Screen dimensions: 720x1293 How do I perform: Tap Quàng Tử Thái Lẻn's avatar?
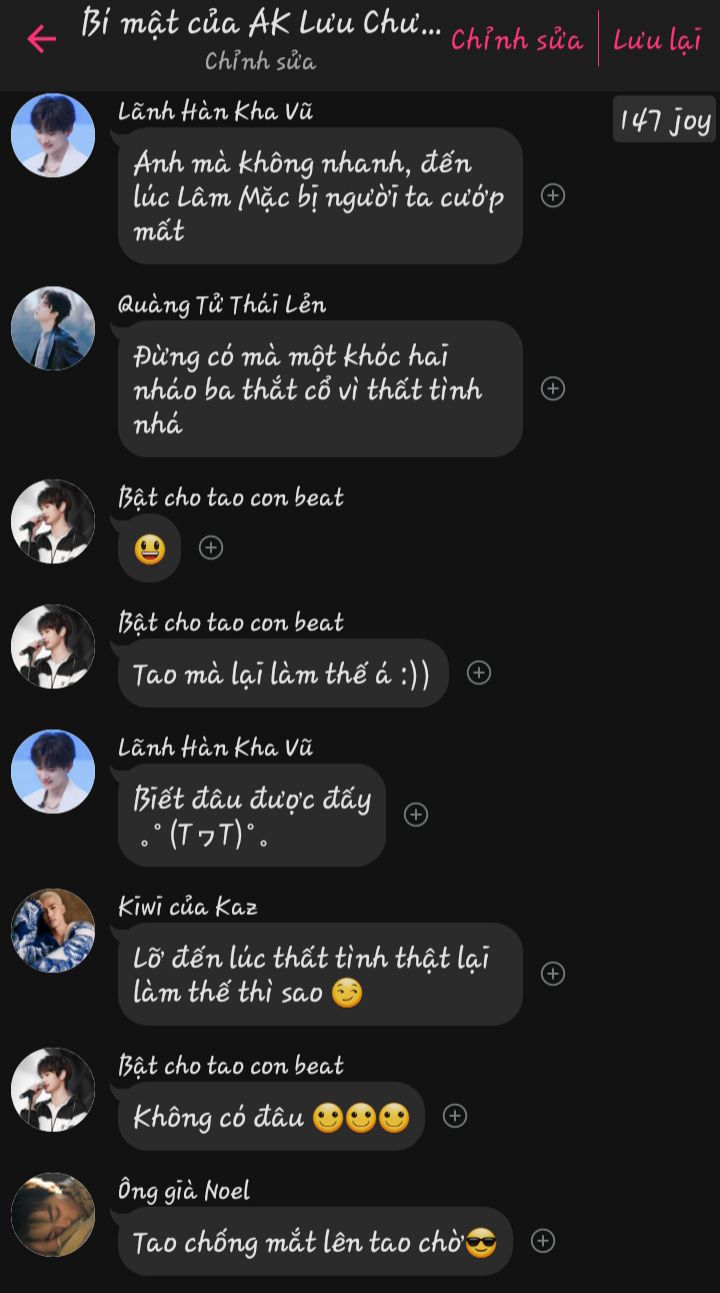(53, 329)
